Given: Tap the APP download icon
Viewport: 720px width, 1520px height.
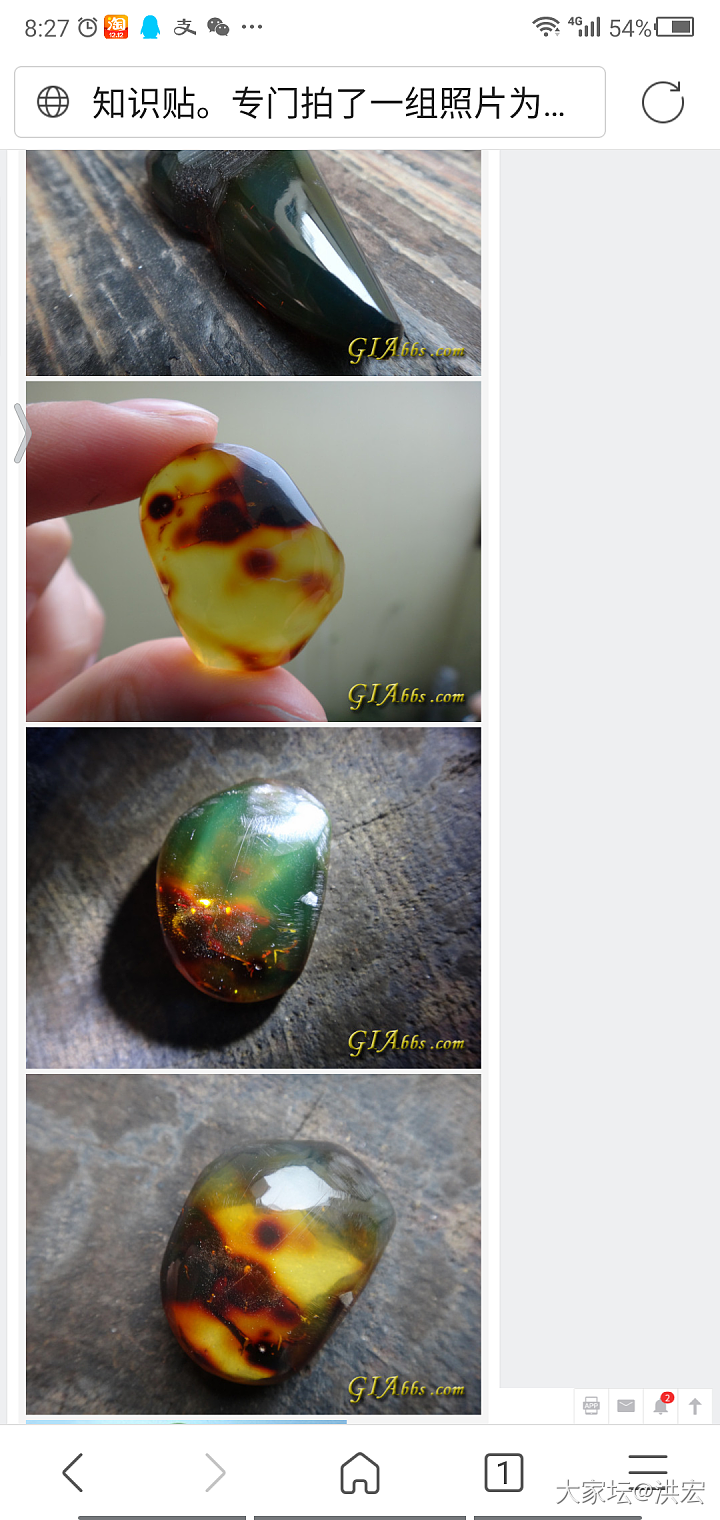Looking at the screenshot, I should tap(591, 1405).
